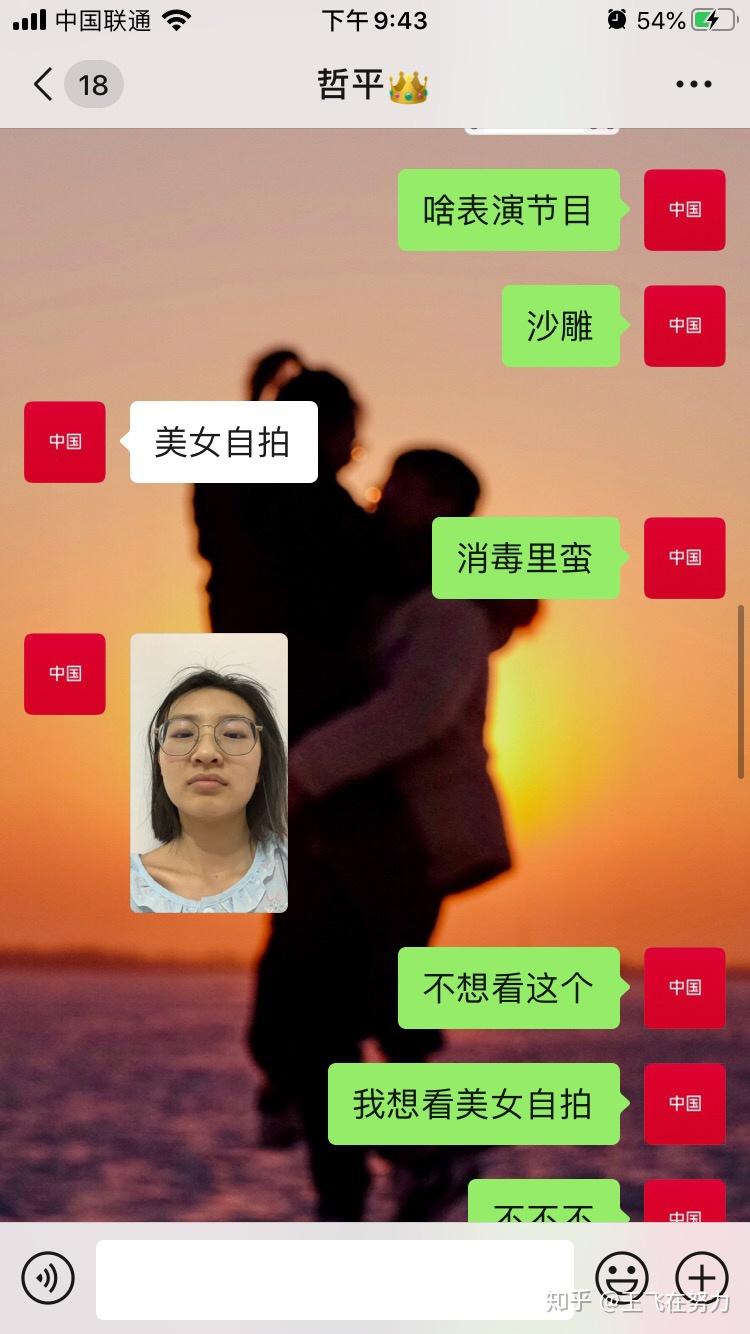750x1334 pixels.
Task: Tap the sender avatar beside 美女自拍
Action: coord(65,442)
